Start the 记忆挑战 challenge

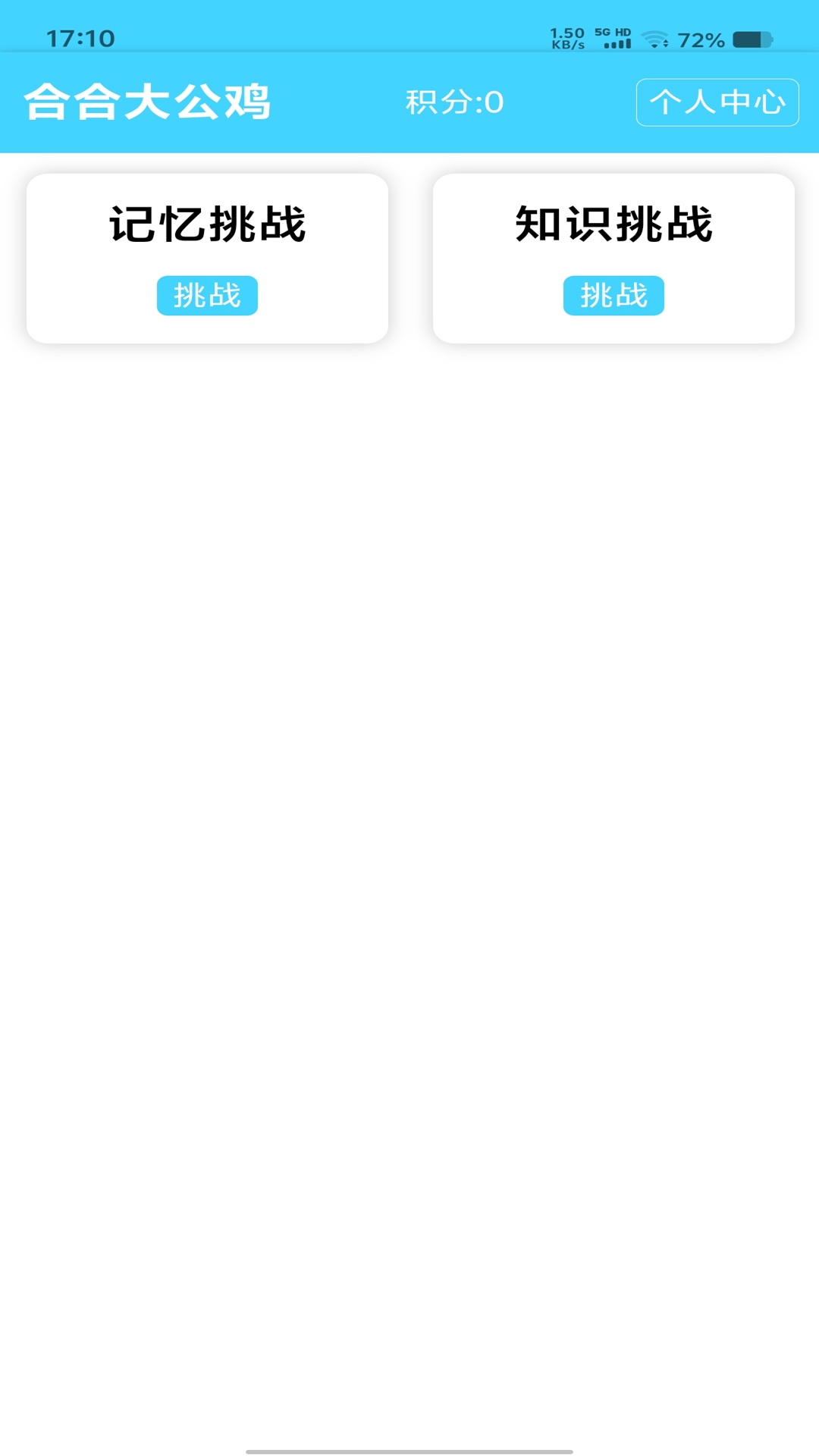point(207,295)
